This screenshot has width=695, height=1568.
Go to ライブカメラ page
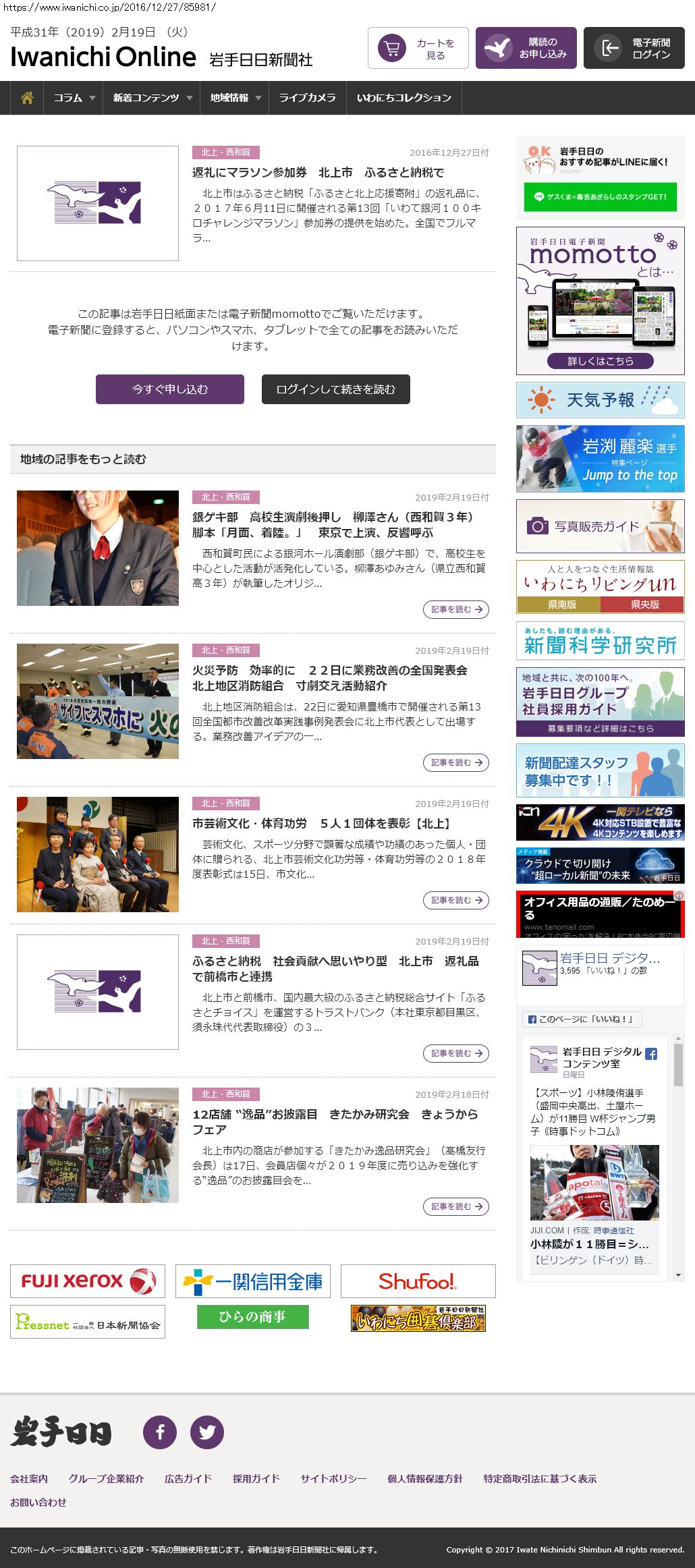(x=307, y=98)
